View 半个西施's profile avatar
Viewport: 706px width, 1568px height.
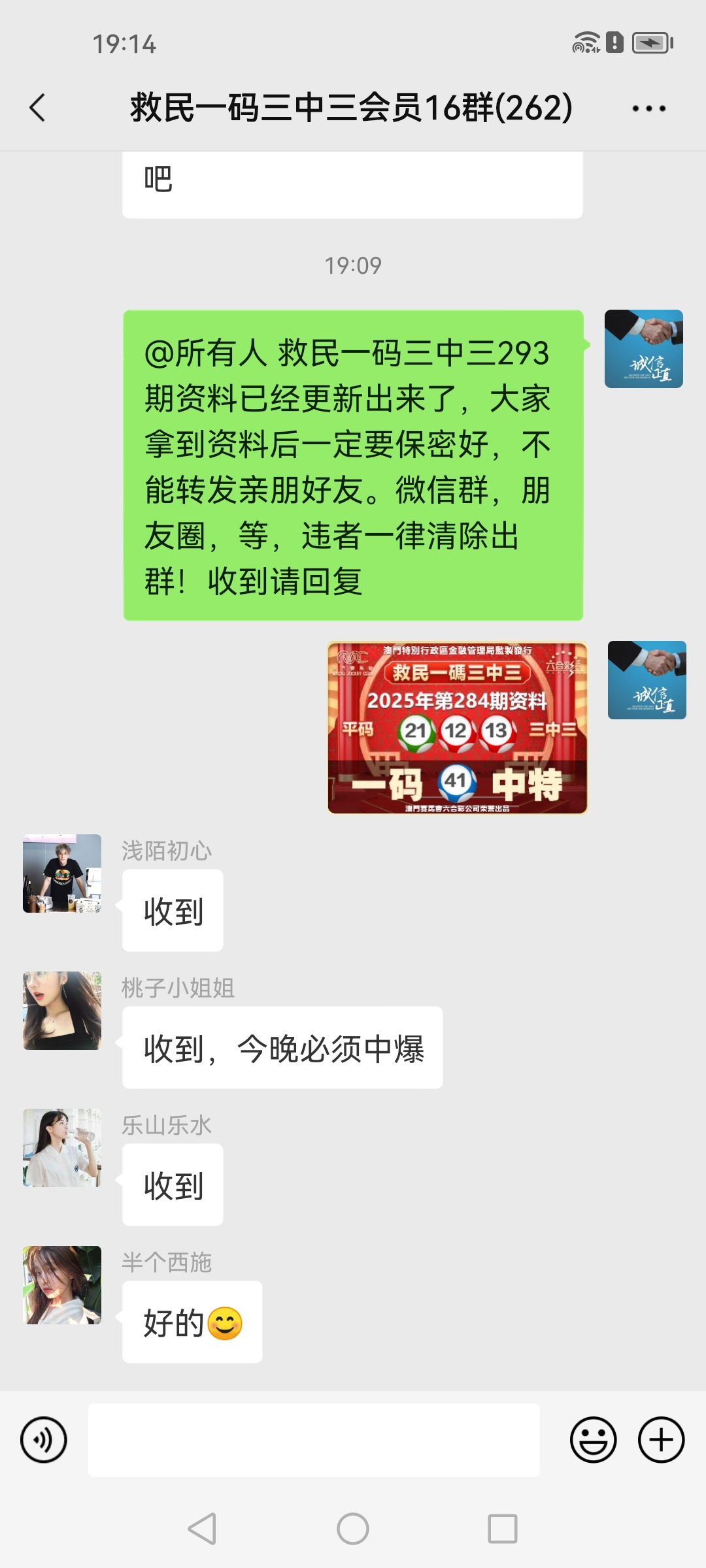coord(62,1285)
